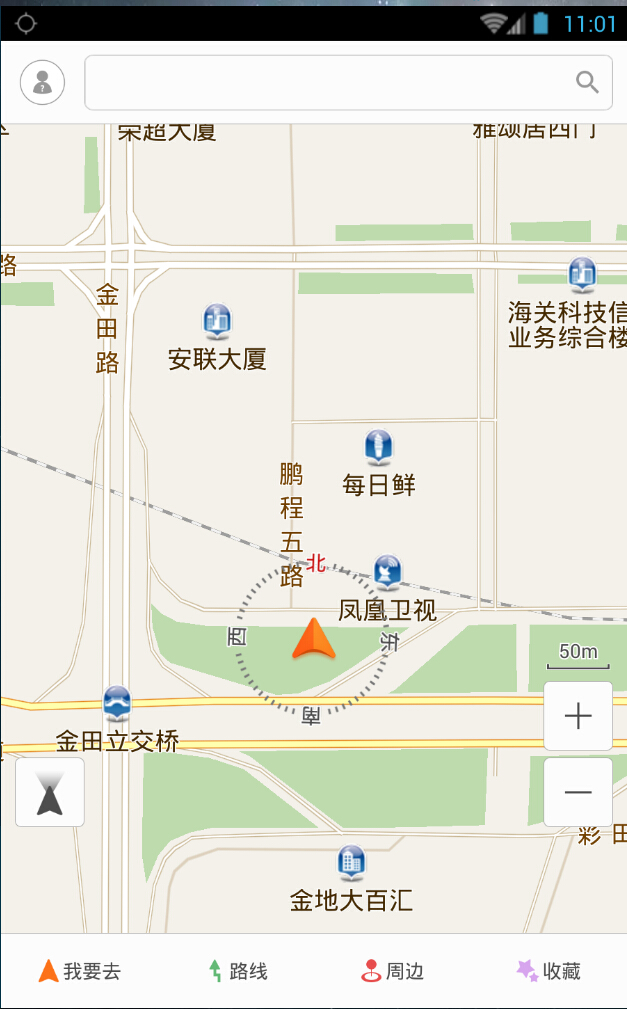Go to the 收藏 favorites tab
627x1009 pixels.
coord(549,971)
